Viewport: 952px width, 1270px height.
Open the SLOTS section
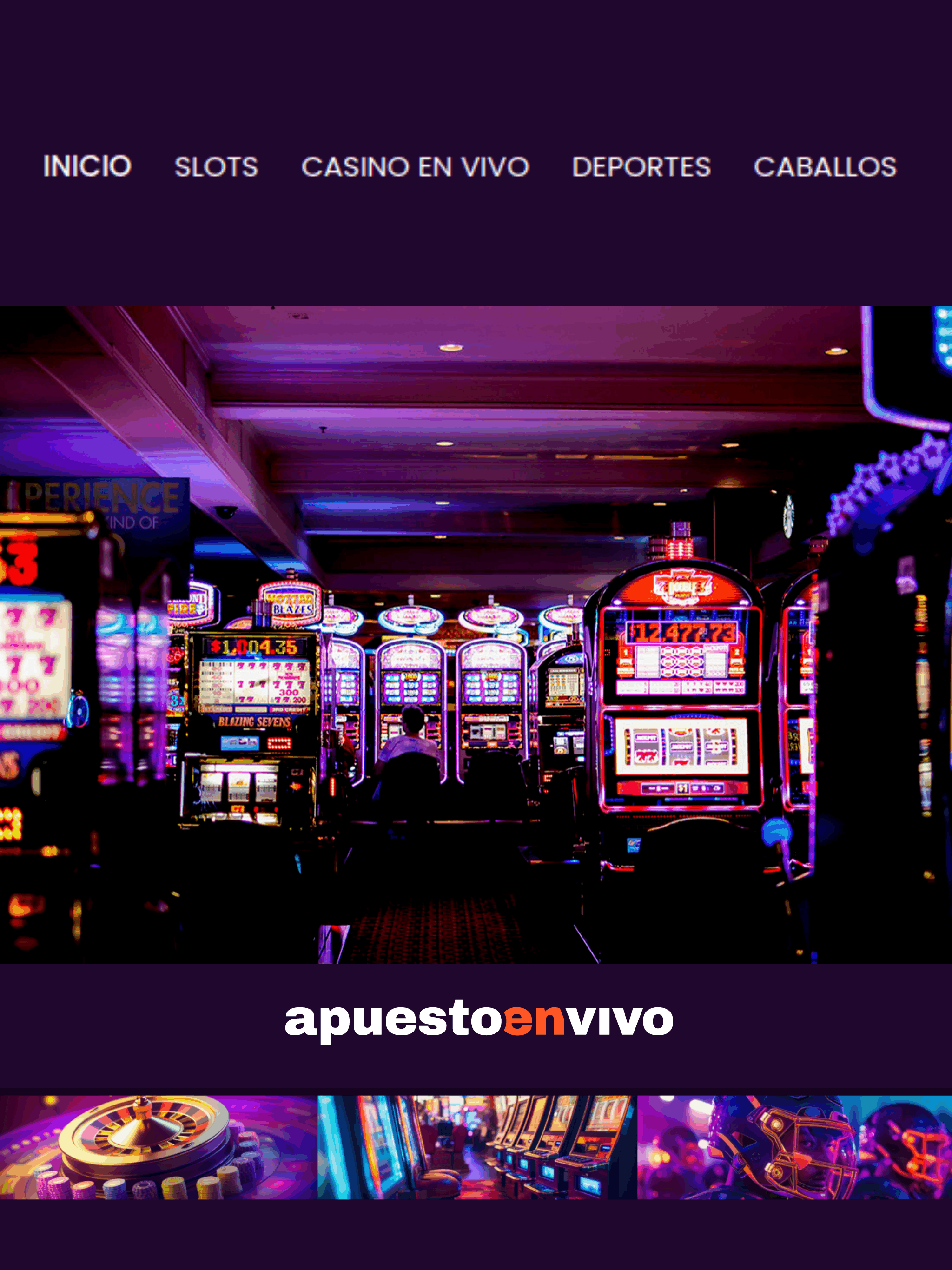click(216, 167)
